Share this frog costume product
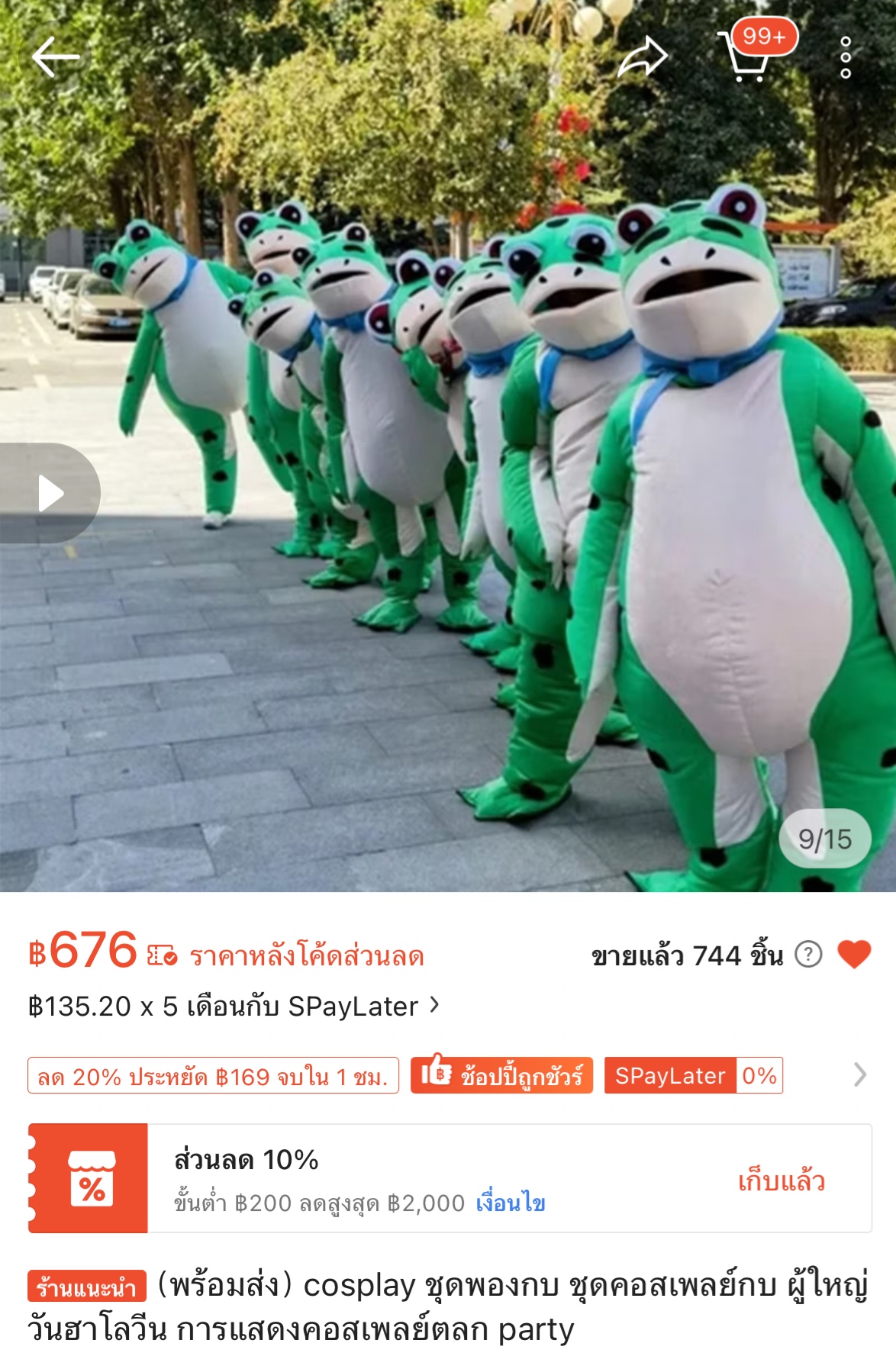896x1369 pixels. (643, 56)
